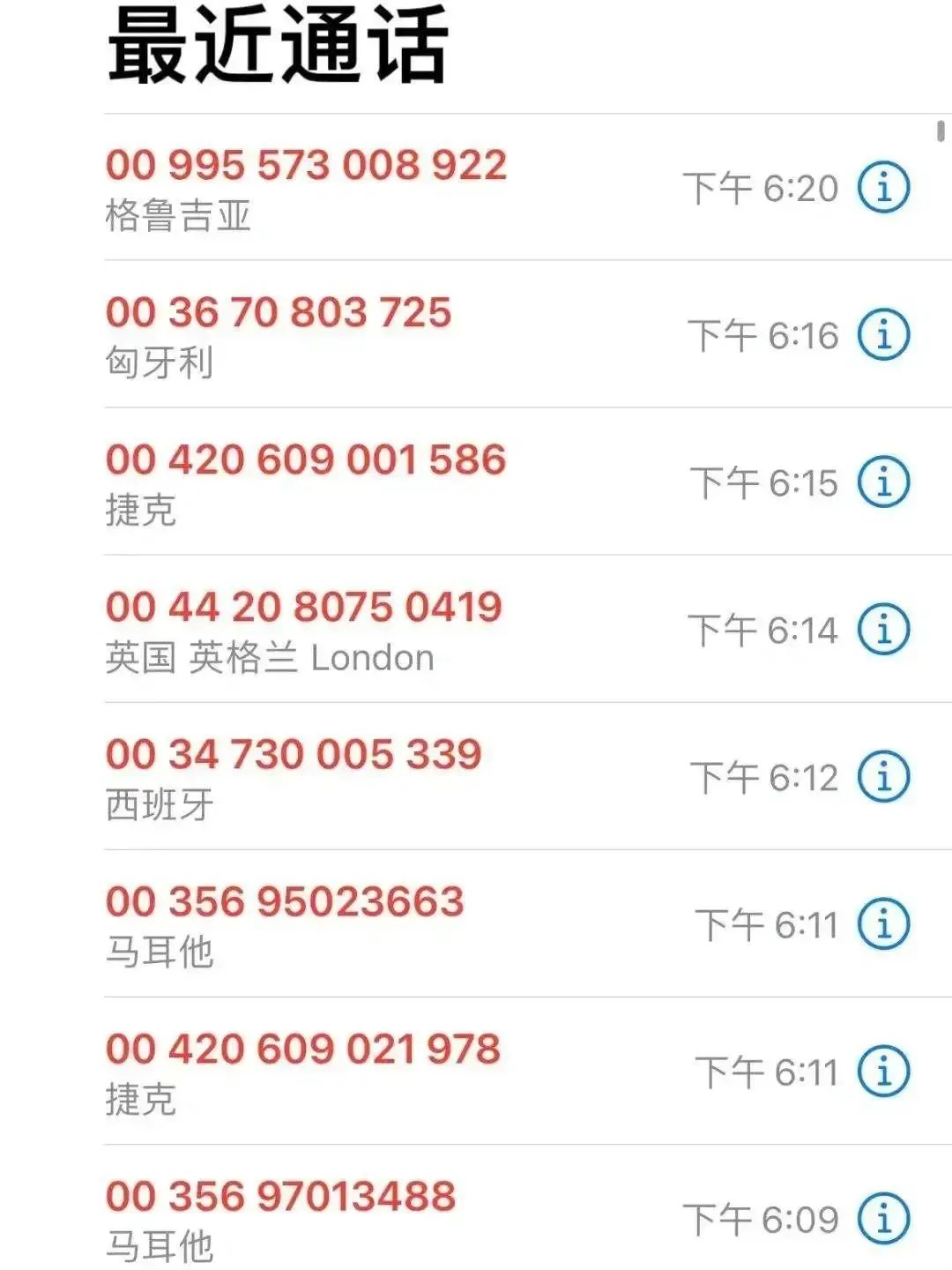This screenshot has width=952, height=1270.
Task: Tap the London number 00 44 20 8075 0419
Action: click(x=303, y=607)
